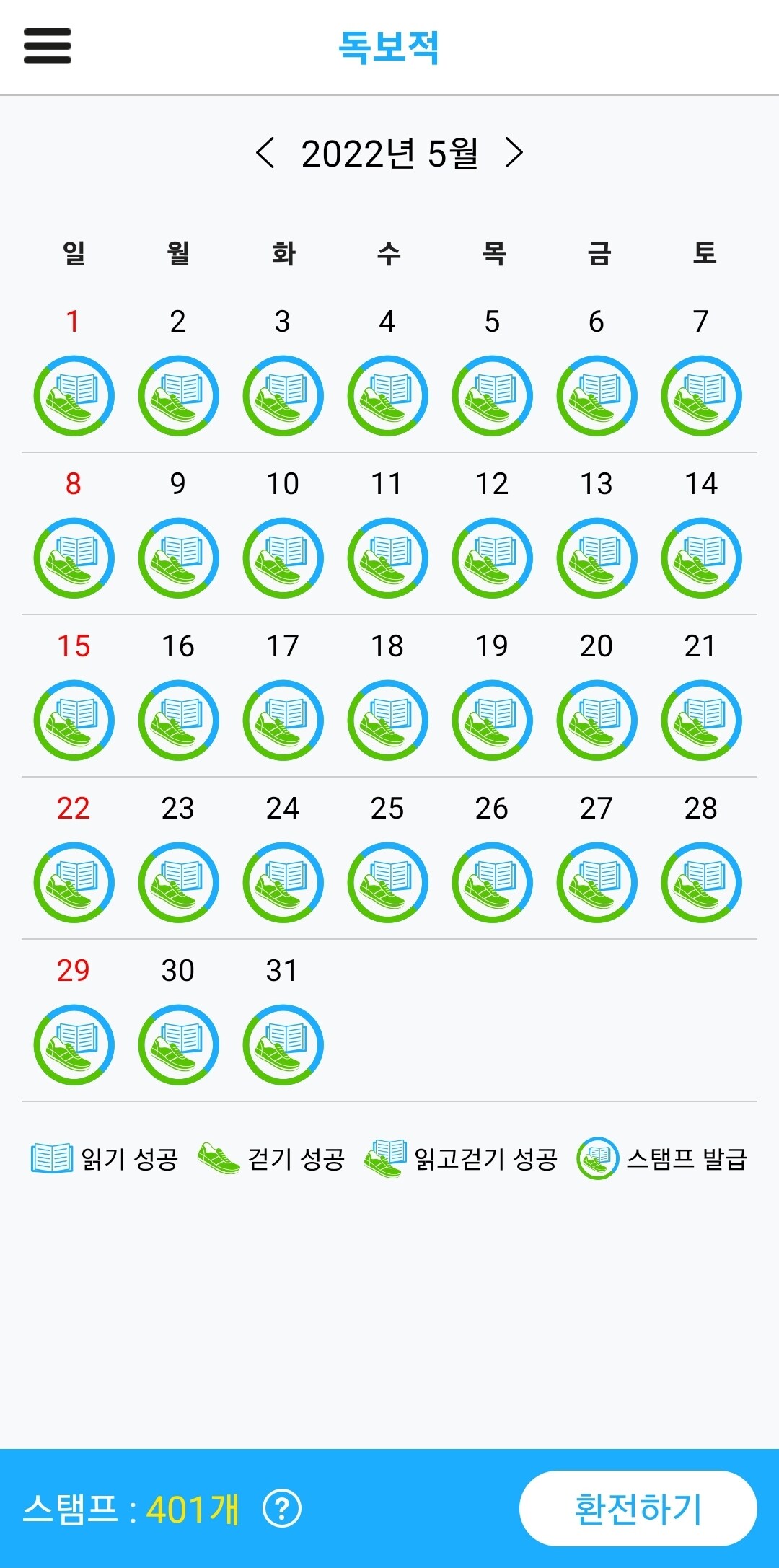Screen dimensions: 779x1568
Task: Open the hamburger menu
Action: click(48, 46)
